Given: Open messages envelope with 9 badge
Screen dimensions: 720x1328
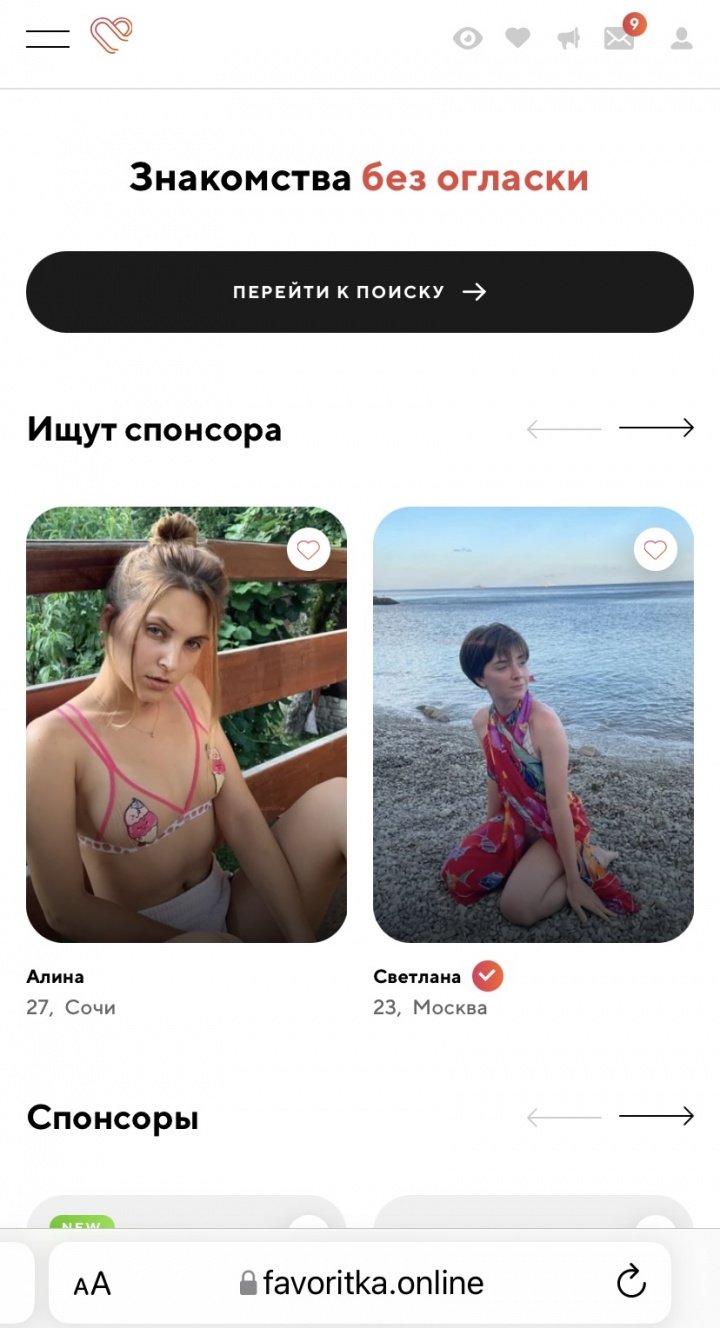Looking at the screenshot, I should coord(620,38).
